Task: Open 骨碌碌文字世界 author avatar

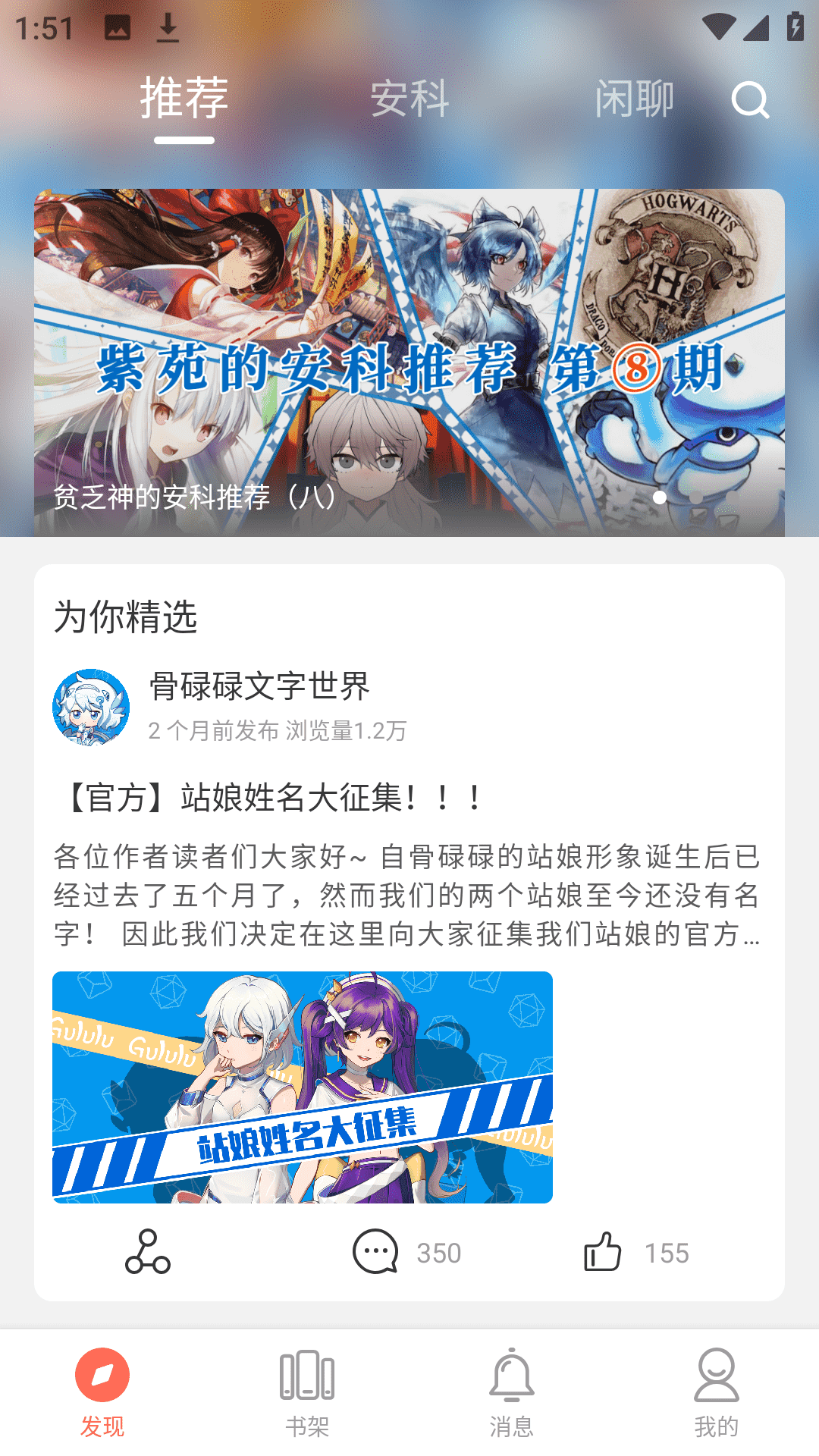Action: coord(91,707)
